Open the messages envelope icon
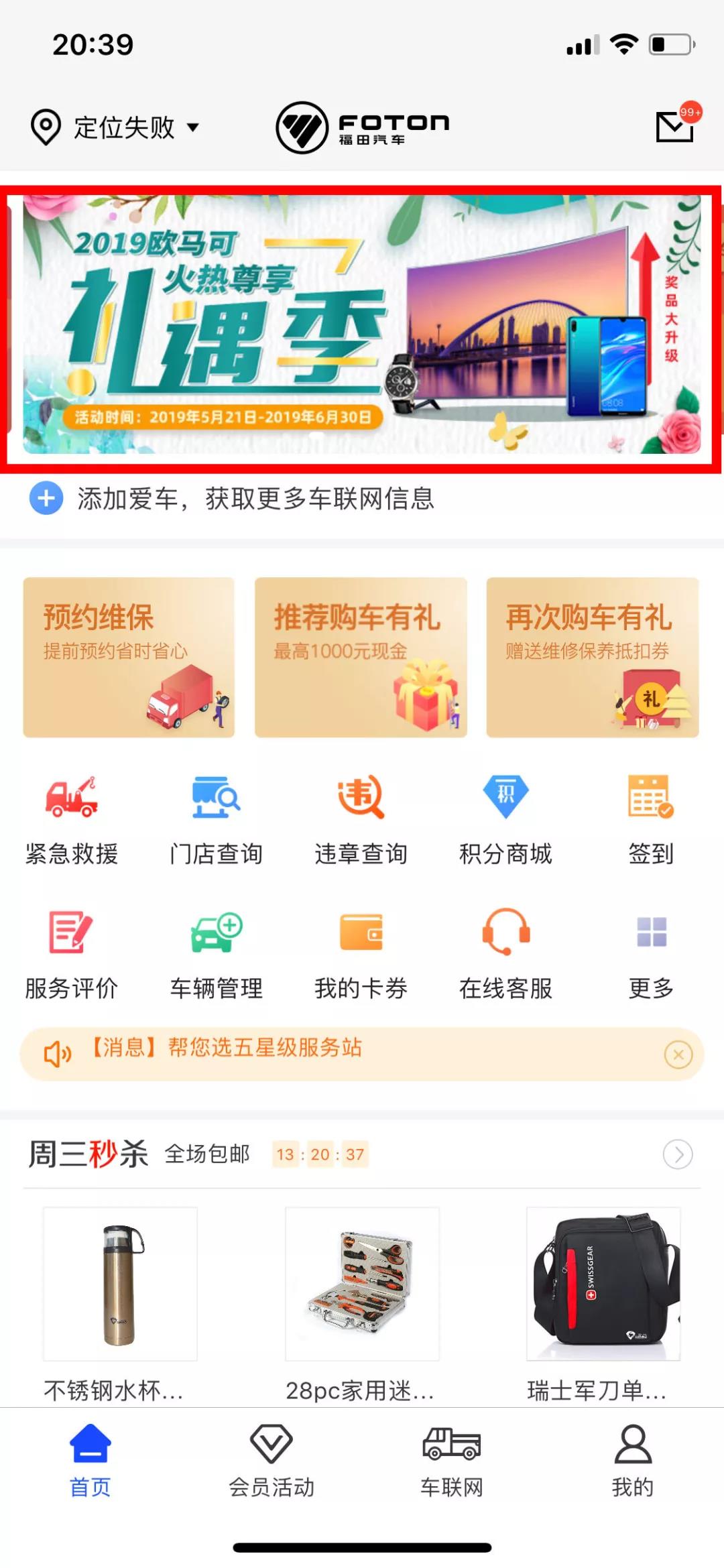Viewport: 724px width, 1568px height. 674,126
